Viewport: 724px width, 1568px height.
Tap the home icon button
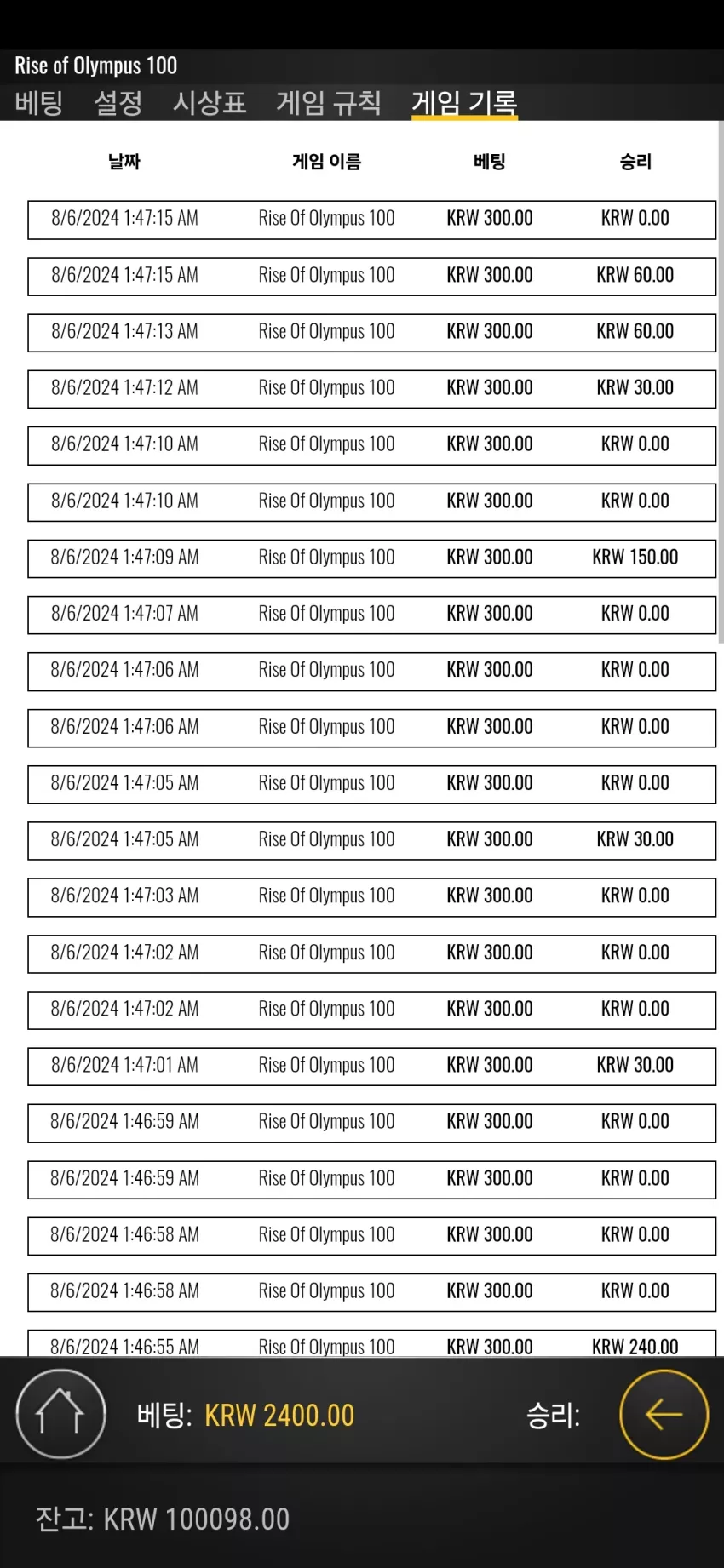point(60,1414)
